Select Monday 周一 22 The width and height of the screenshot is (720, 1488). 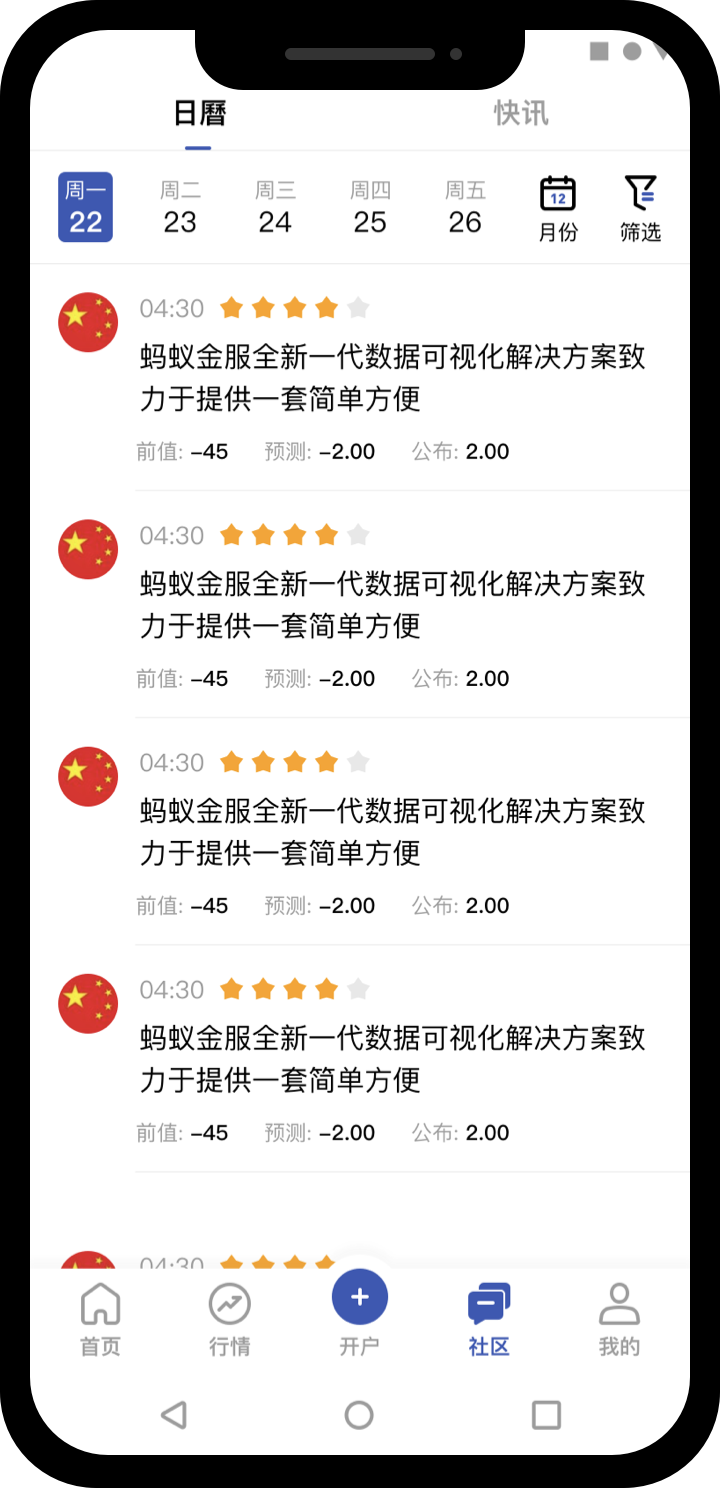point(85,207)
